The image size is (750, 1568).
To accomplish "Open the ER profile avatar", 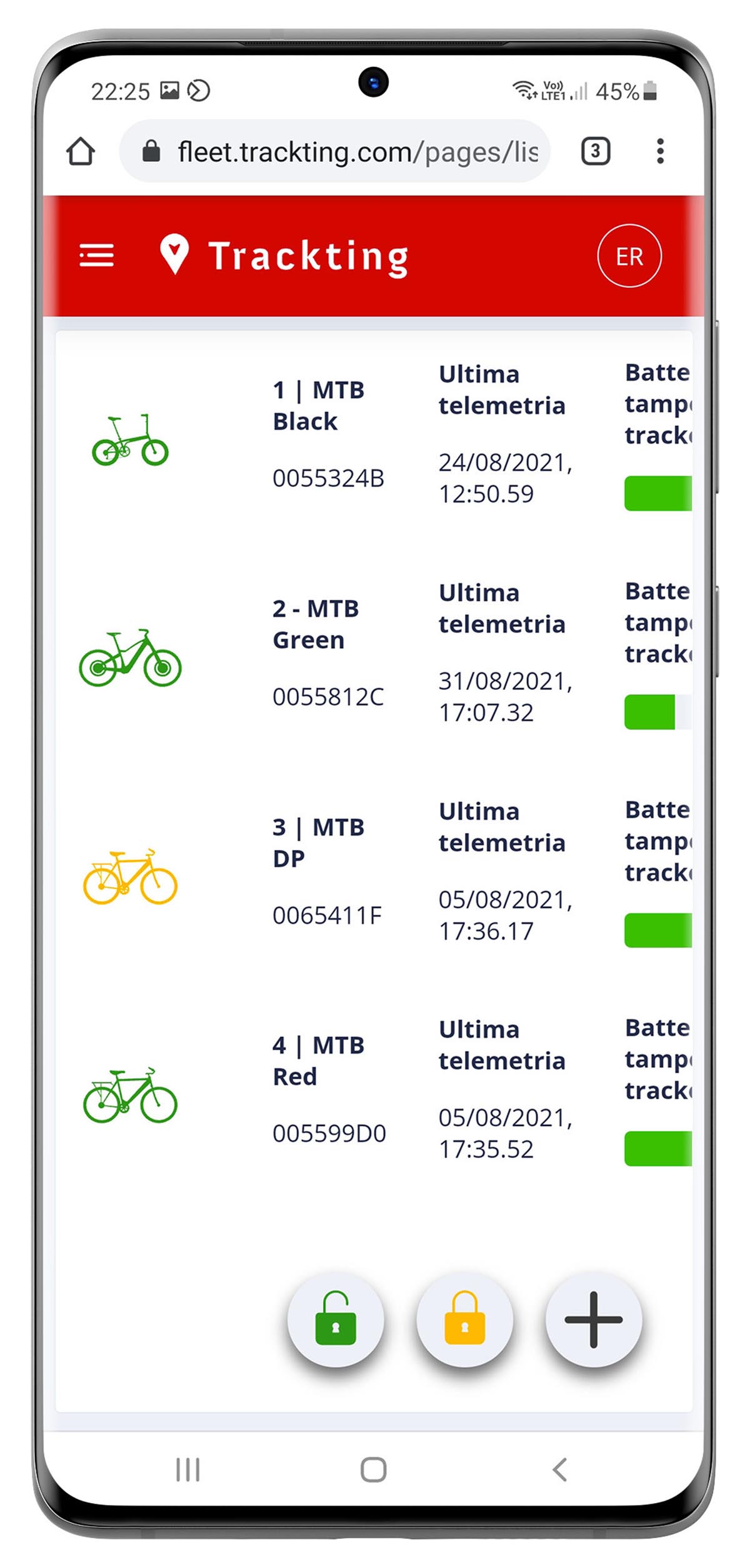I will [629, 256].
